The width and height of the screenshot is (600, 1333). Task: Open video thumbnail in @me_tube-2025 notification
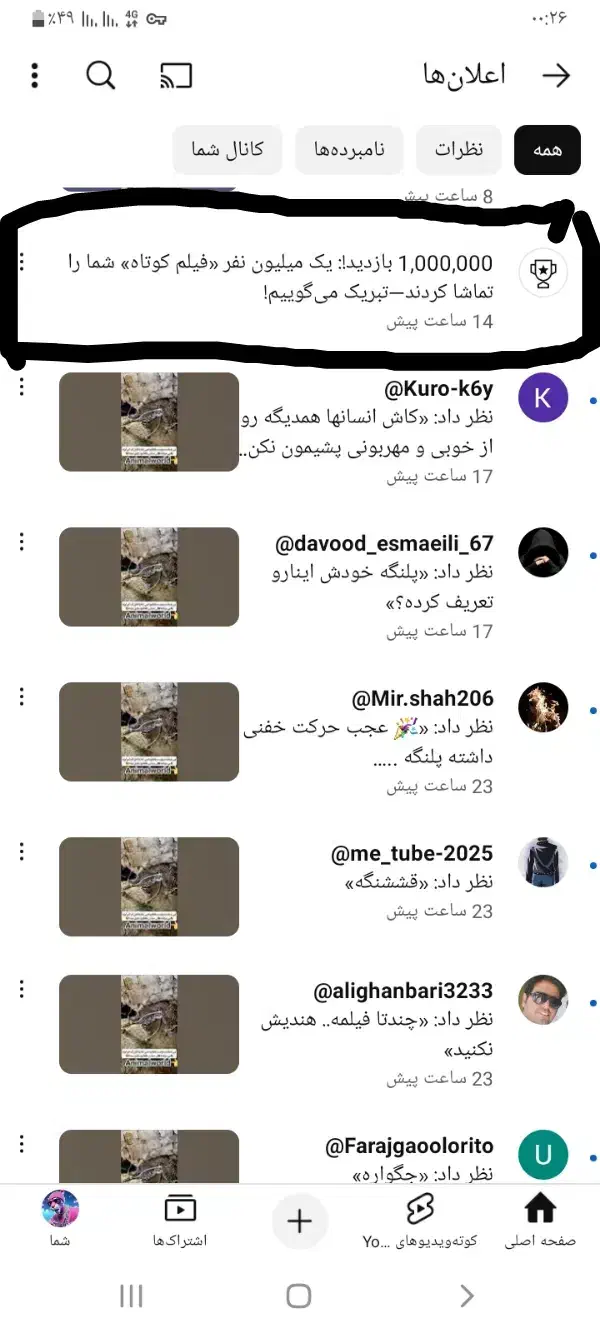(149, 886)
